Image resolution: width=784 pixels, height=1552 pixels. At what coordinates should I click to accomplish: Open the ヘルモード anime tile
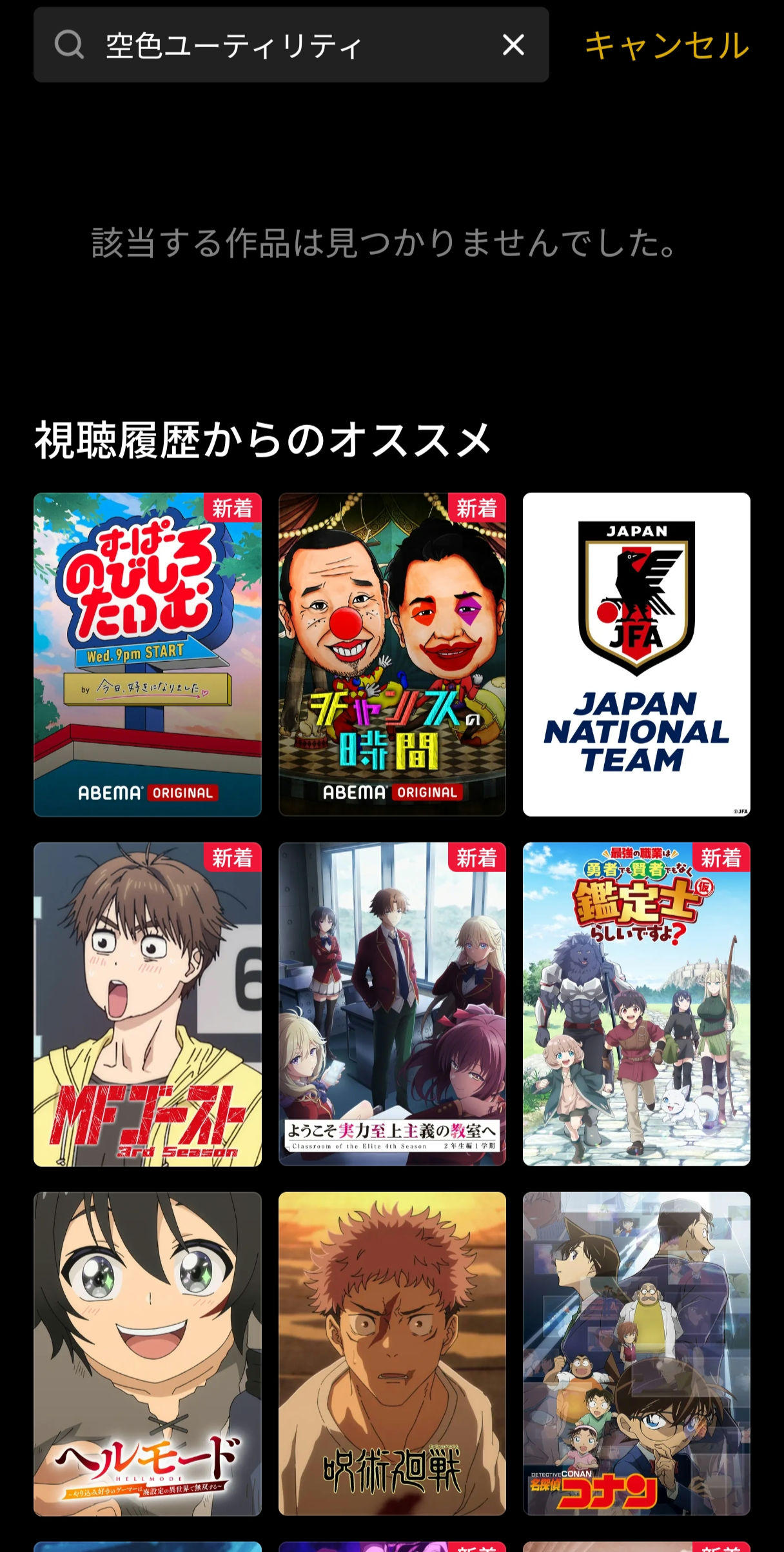[148, 1353]
